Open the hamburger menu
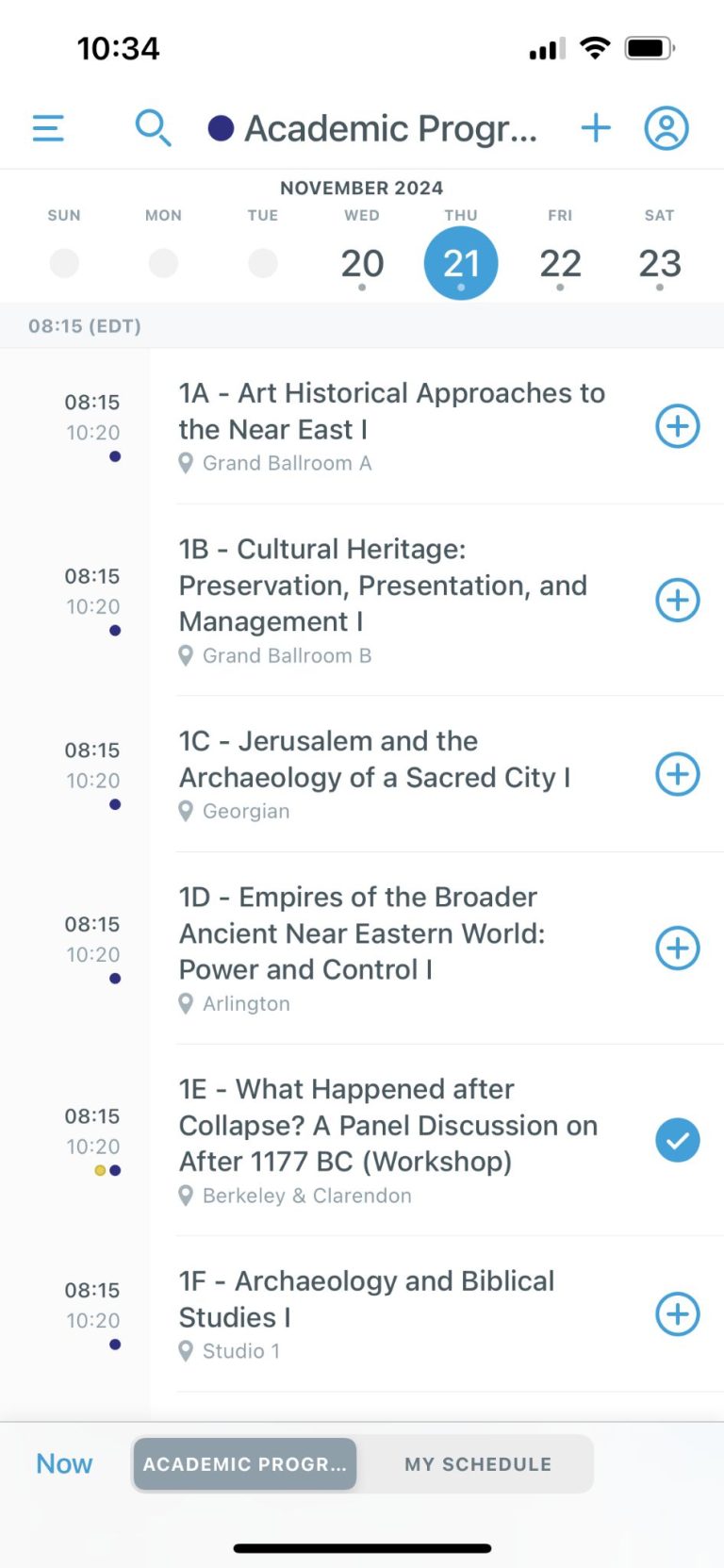 click(x=48, y=128)
